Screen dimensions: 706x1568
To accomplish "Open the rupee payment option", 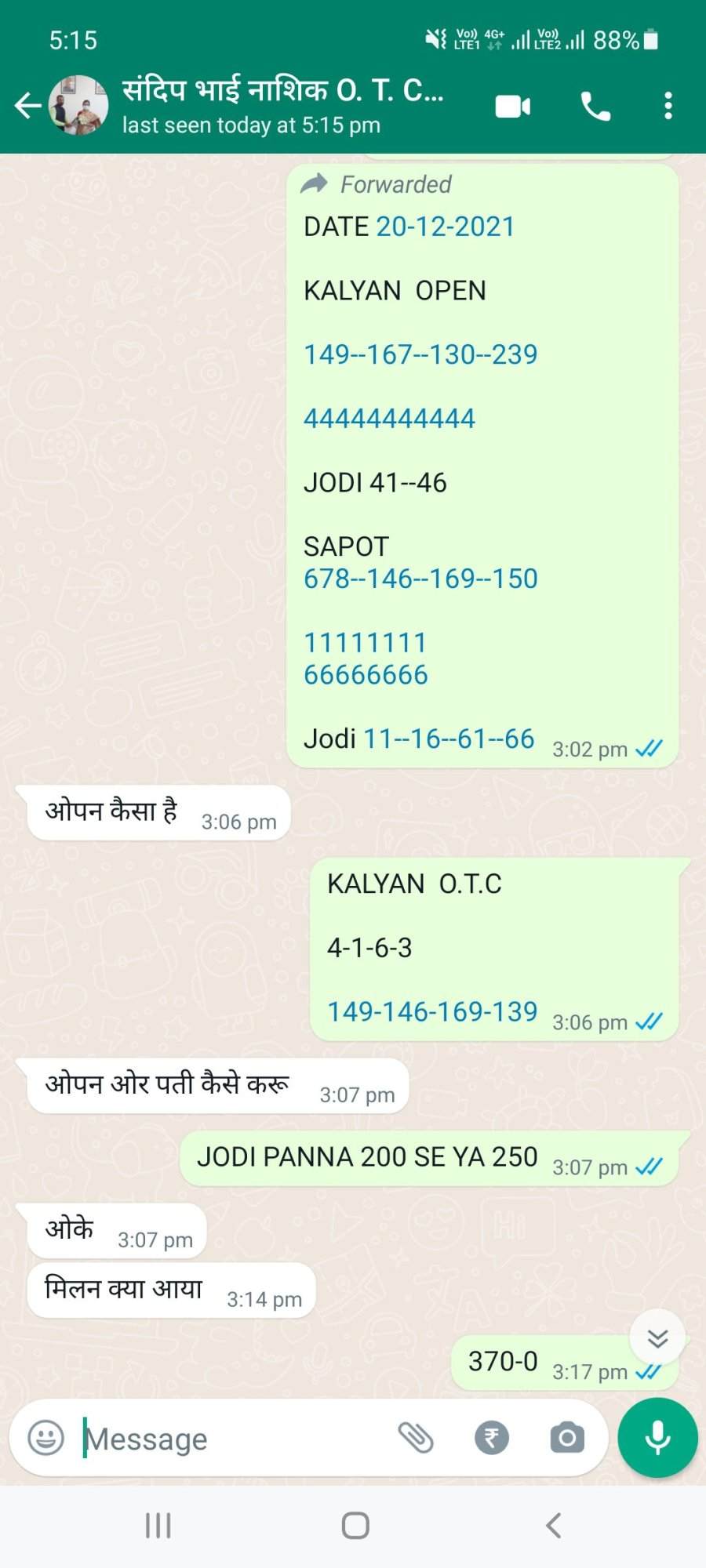I will [x=492, y=1438].
